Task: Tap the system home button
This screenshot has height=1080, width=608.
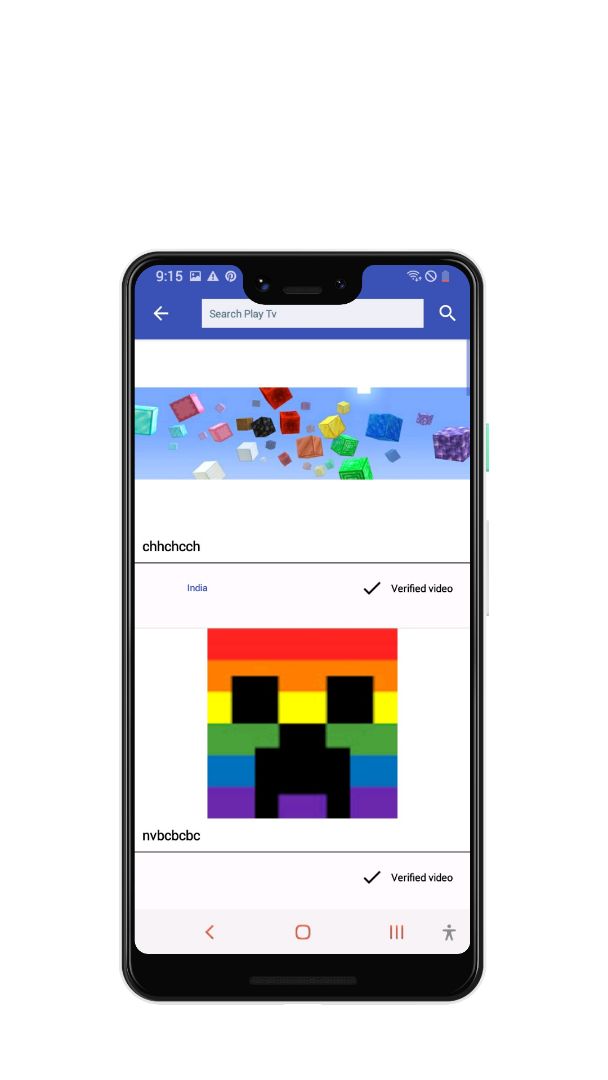Action: point(303,932)
